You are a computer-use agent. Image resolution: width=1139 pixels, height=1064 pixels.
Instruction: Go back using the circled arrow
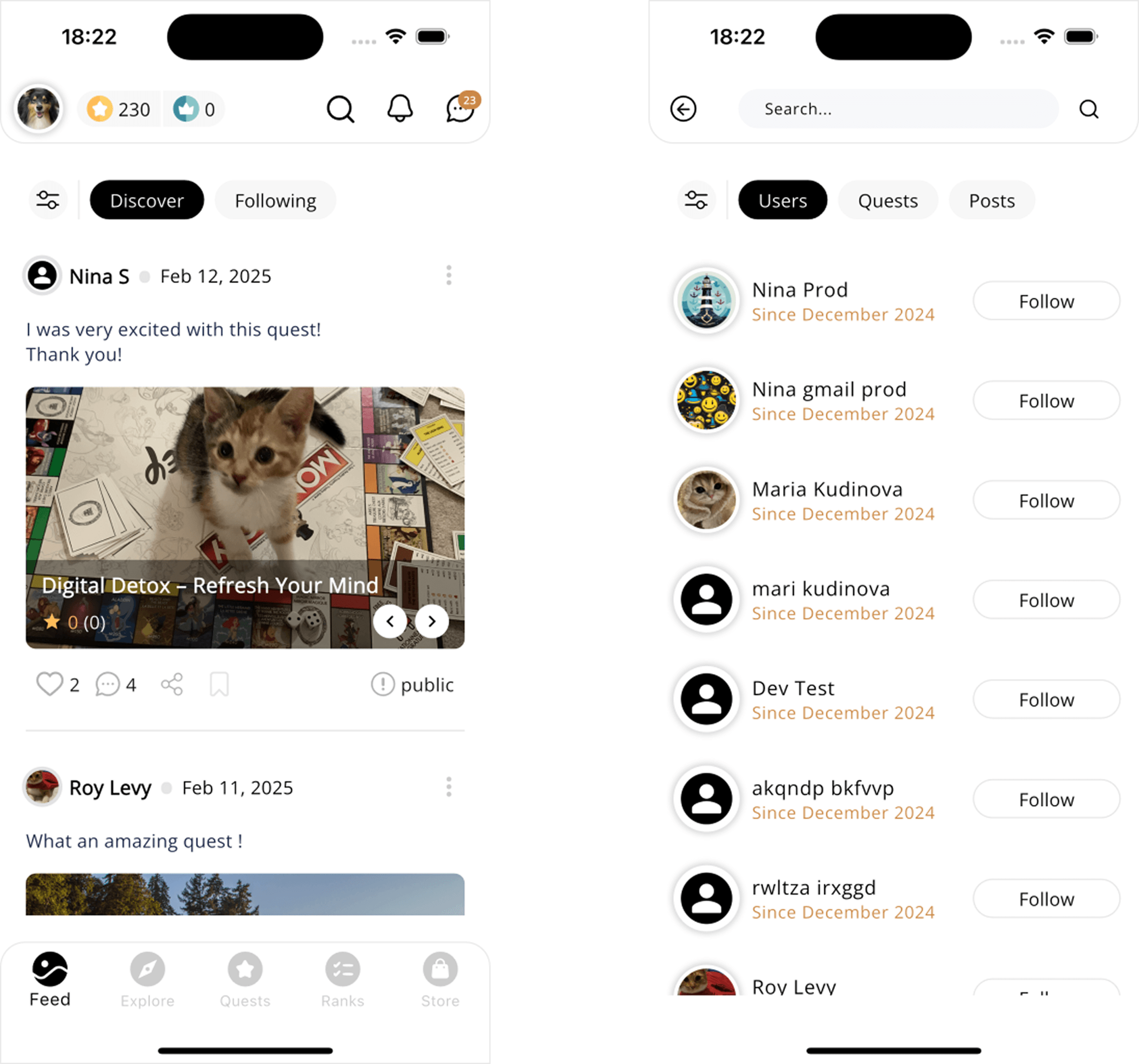683,108
